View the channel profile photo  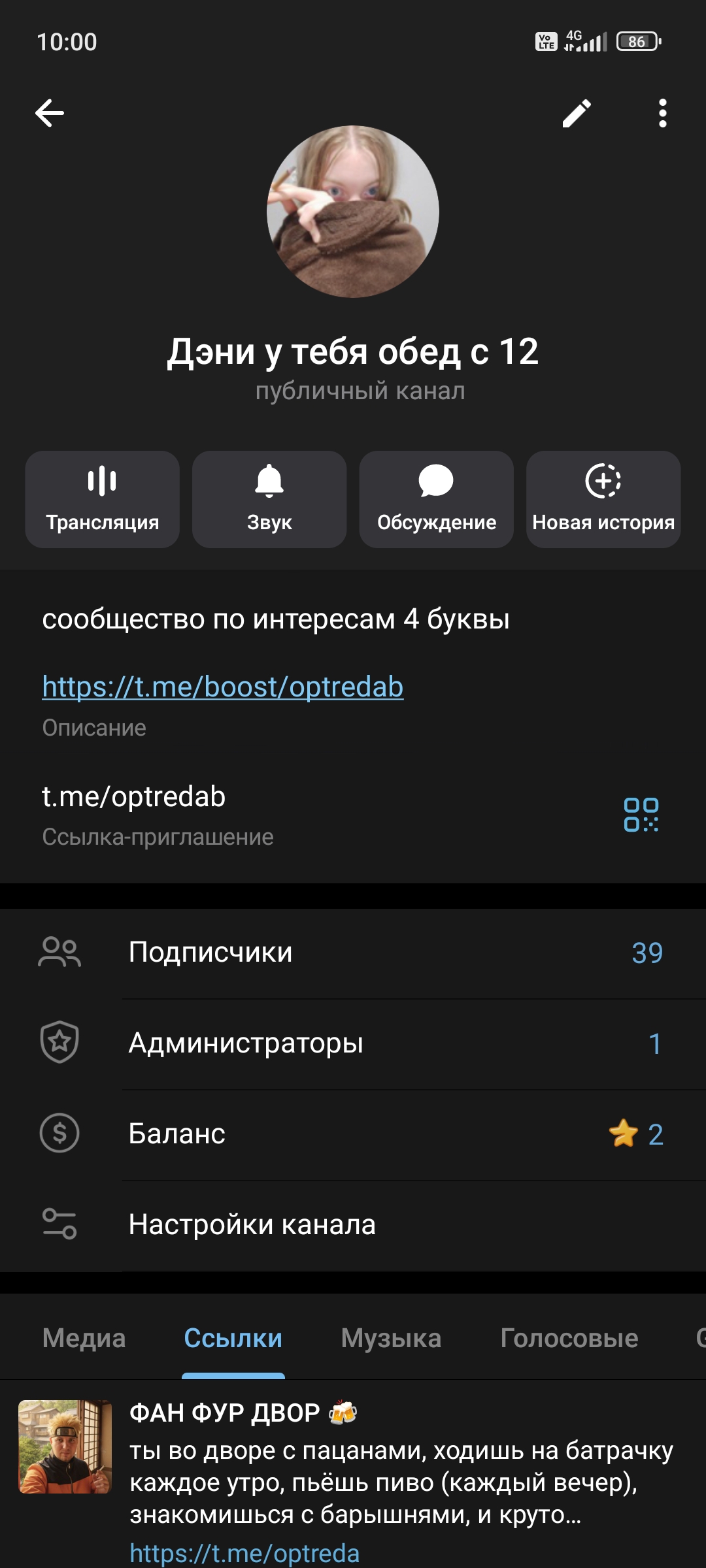tap(353, 212)
